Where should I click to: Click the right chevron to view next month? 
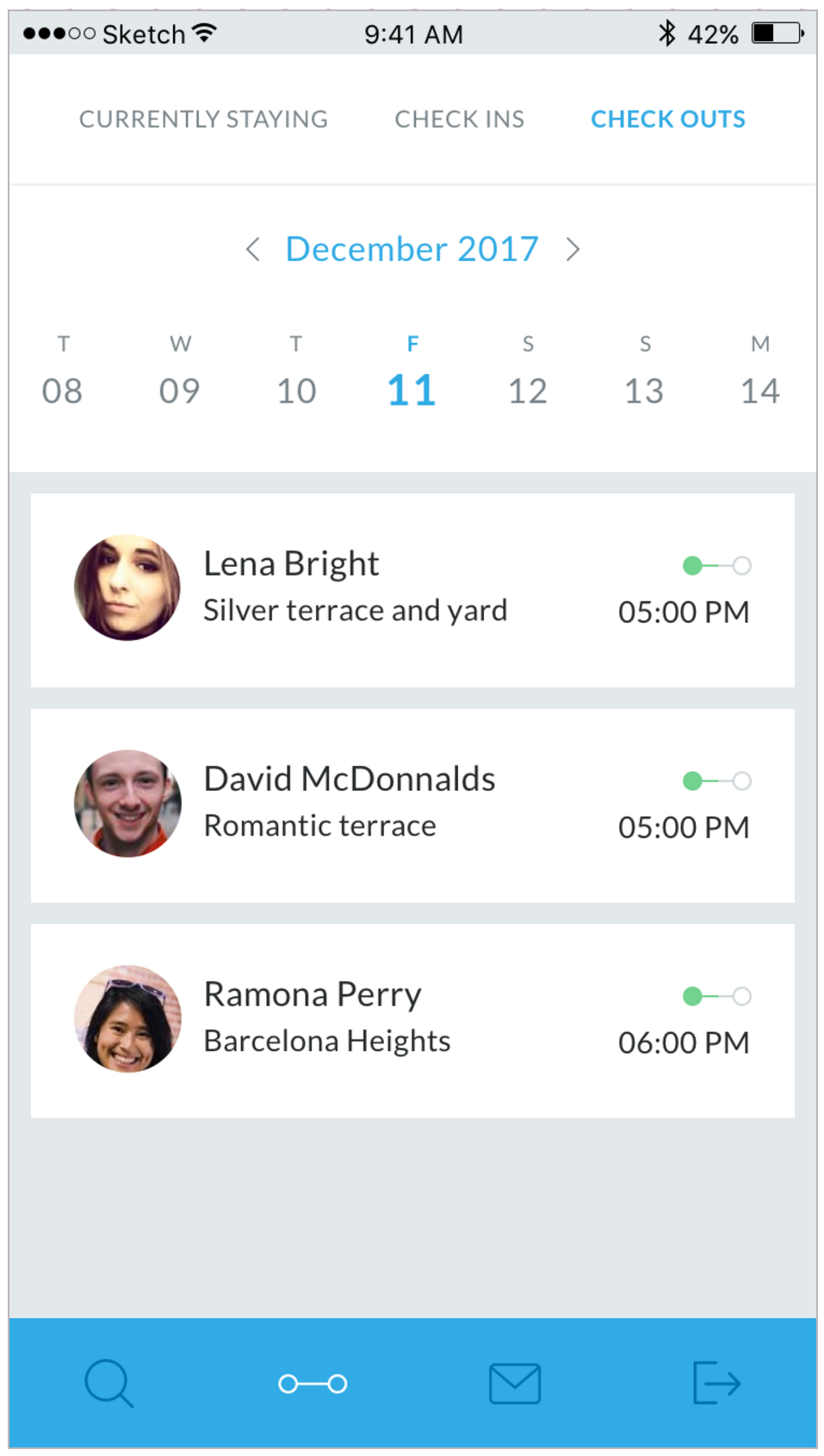click(x=573, y=249)
